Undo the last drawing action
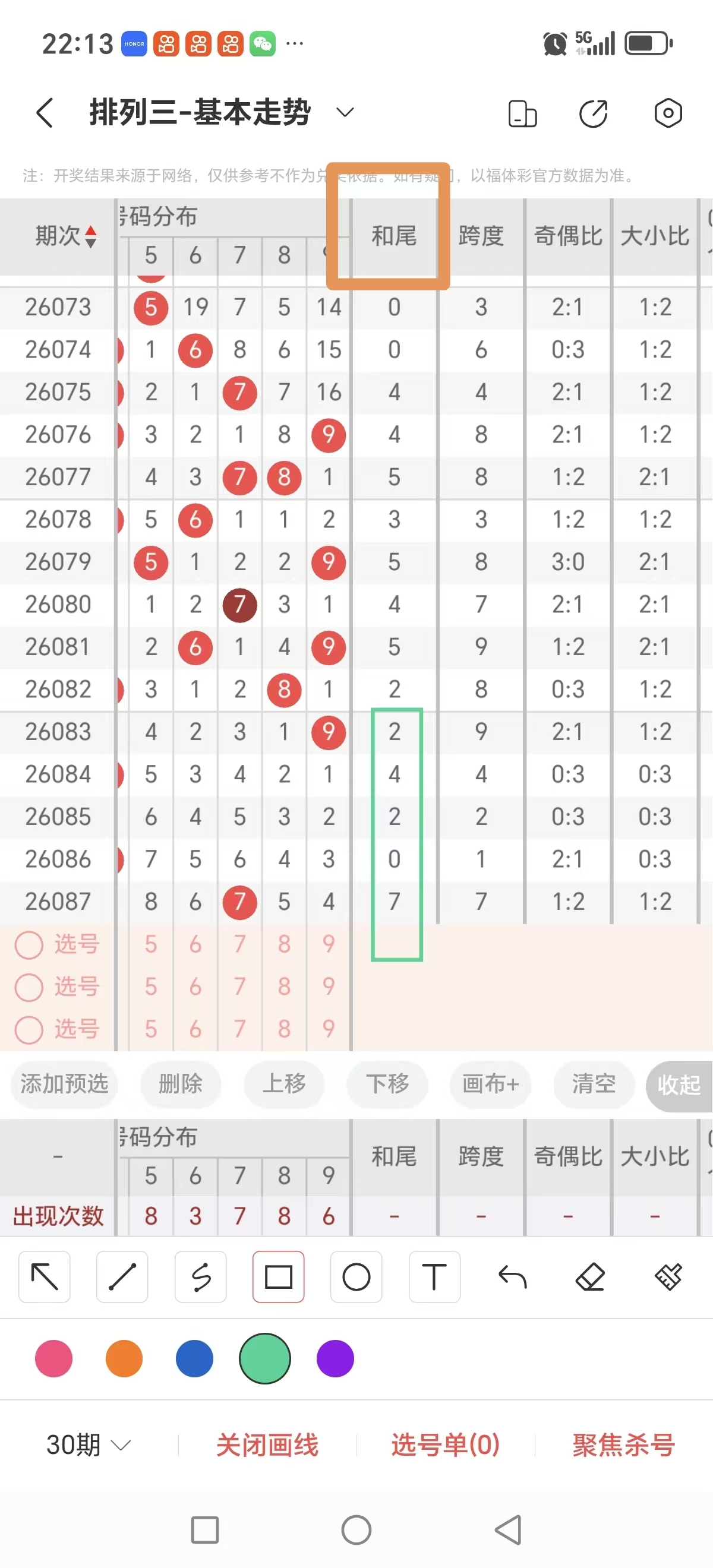The height and width of the screenshot is (1568, 713). coord(512,1277)
